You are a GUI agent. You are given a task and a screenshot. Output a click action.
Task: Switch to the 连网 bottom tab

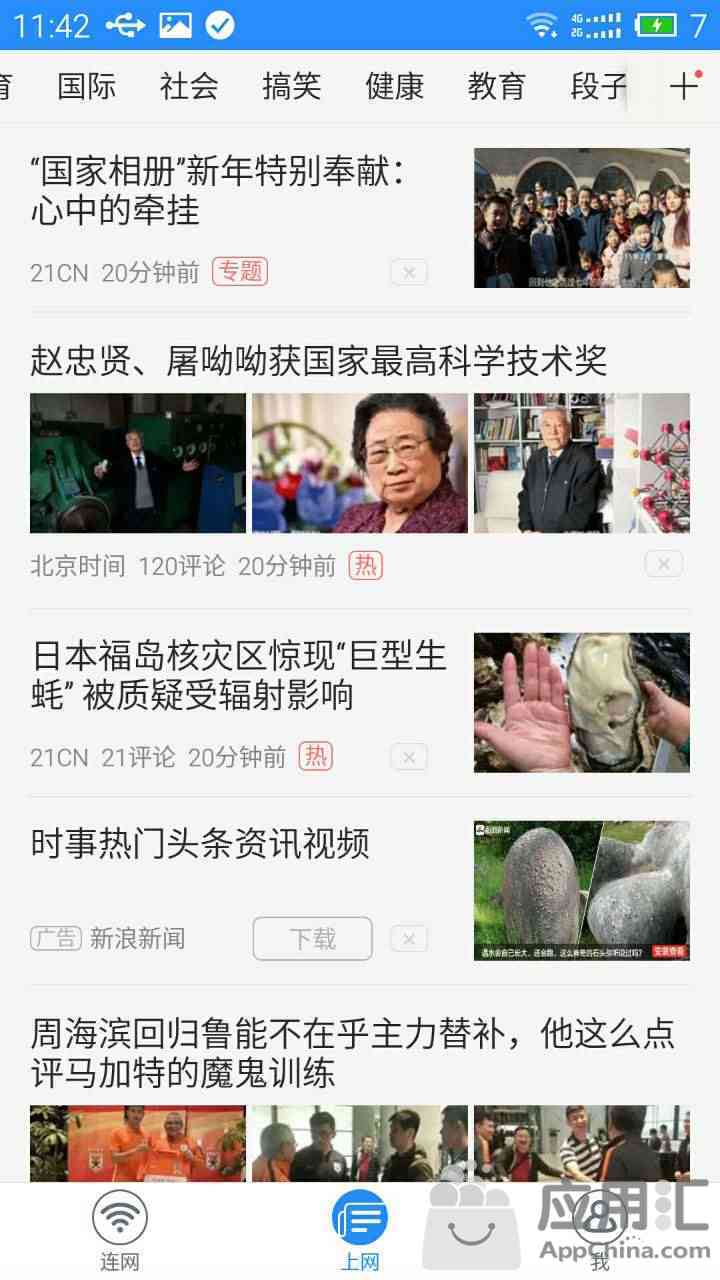click(120, 1229)
